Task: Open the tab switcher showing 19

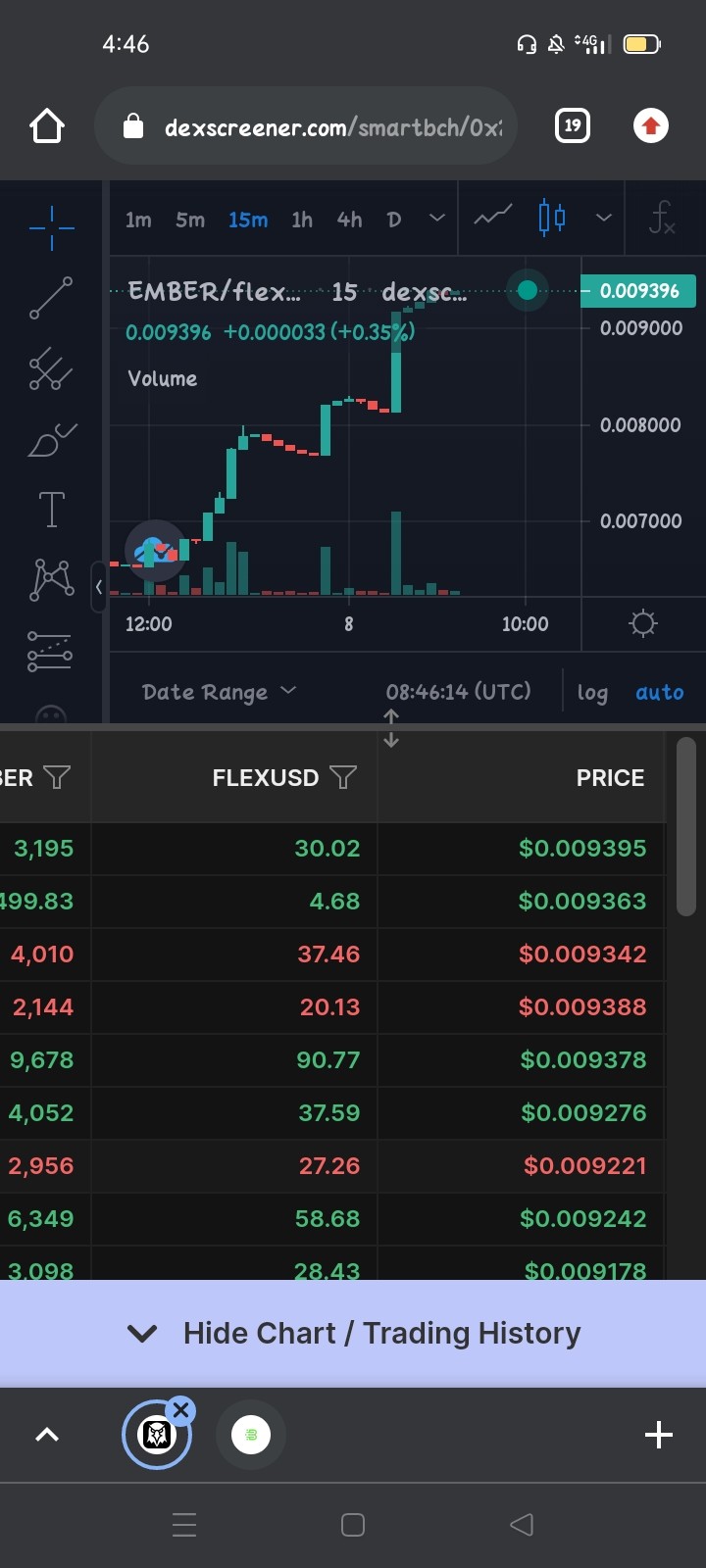Action: pyautogui.click(x=573, y=125)
